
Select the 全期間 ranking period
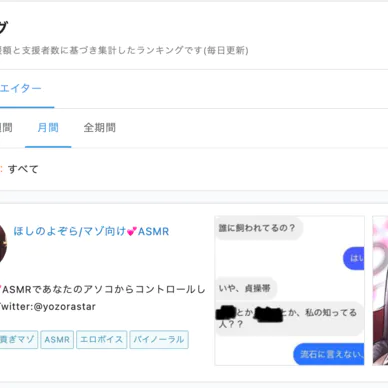[x=99, y=128]
